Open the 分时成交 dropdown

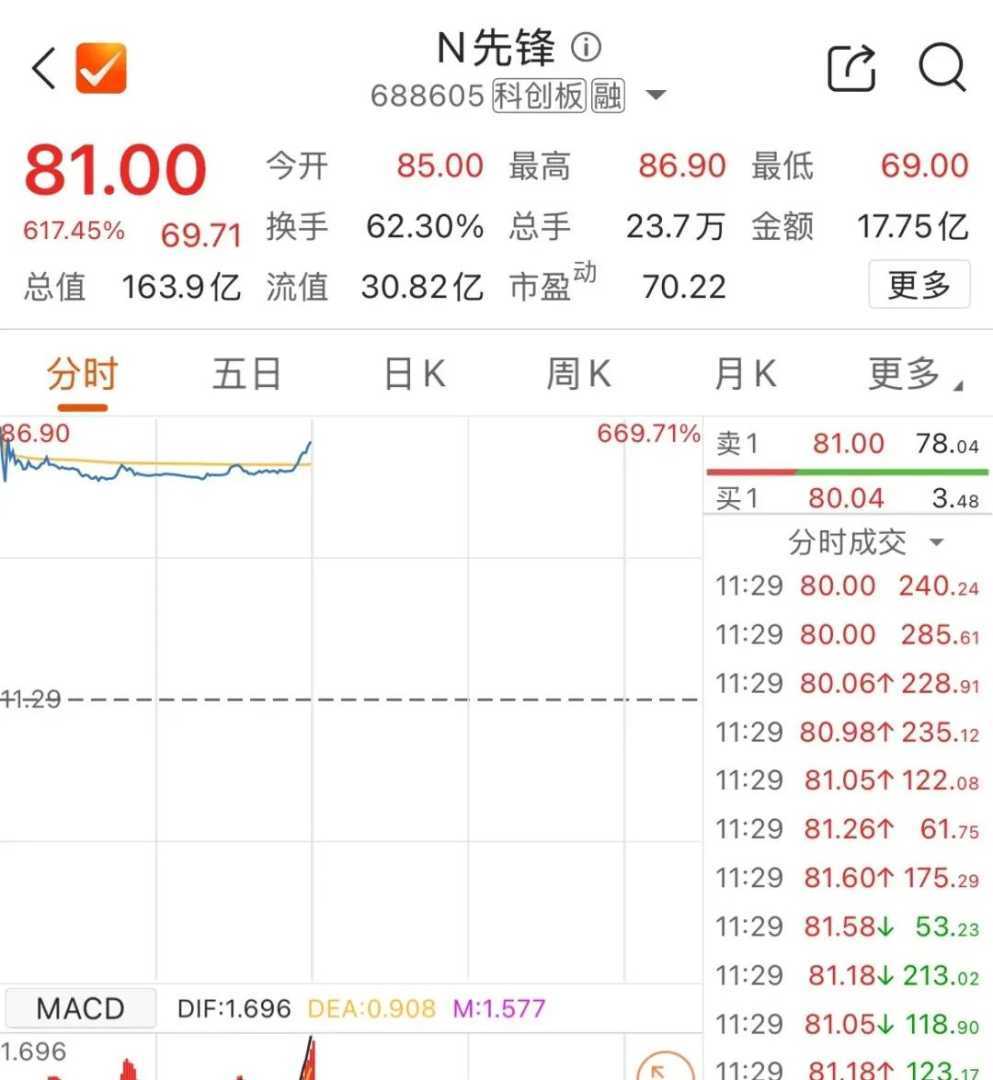866,542
